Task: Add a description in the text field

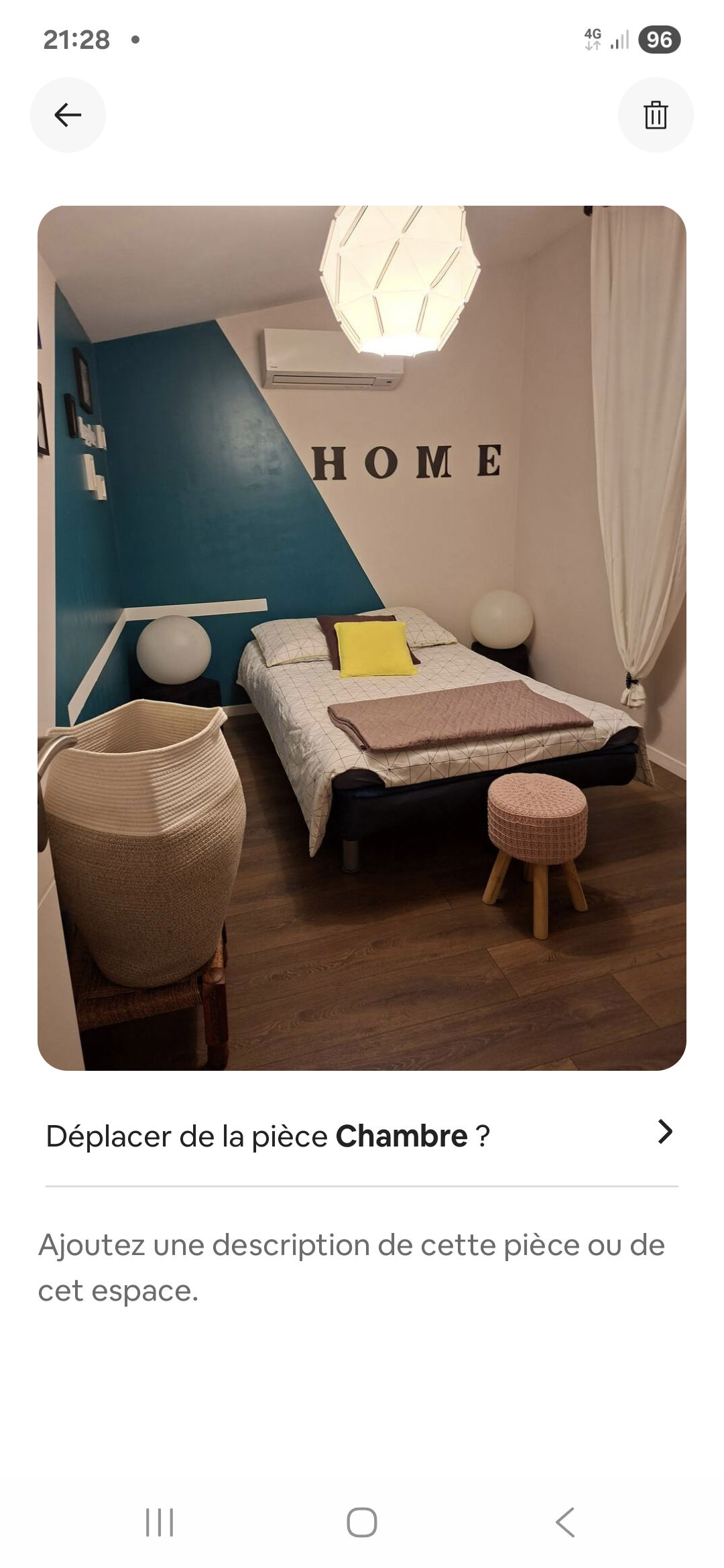Action: [351, 1267]
